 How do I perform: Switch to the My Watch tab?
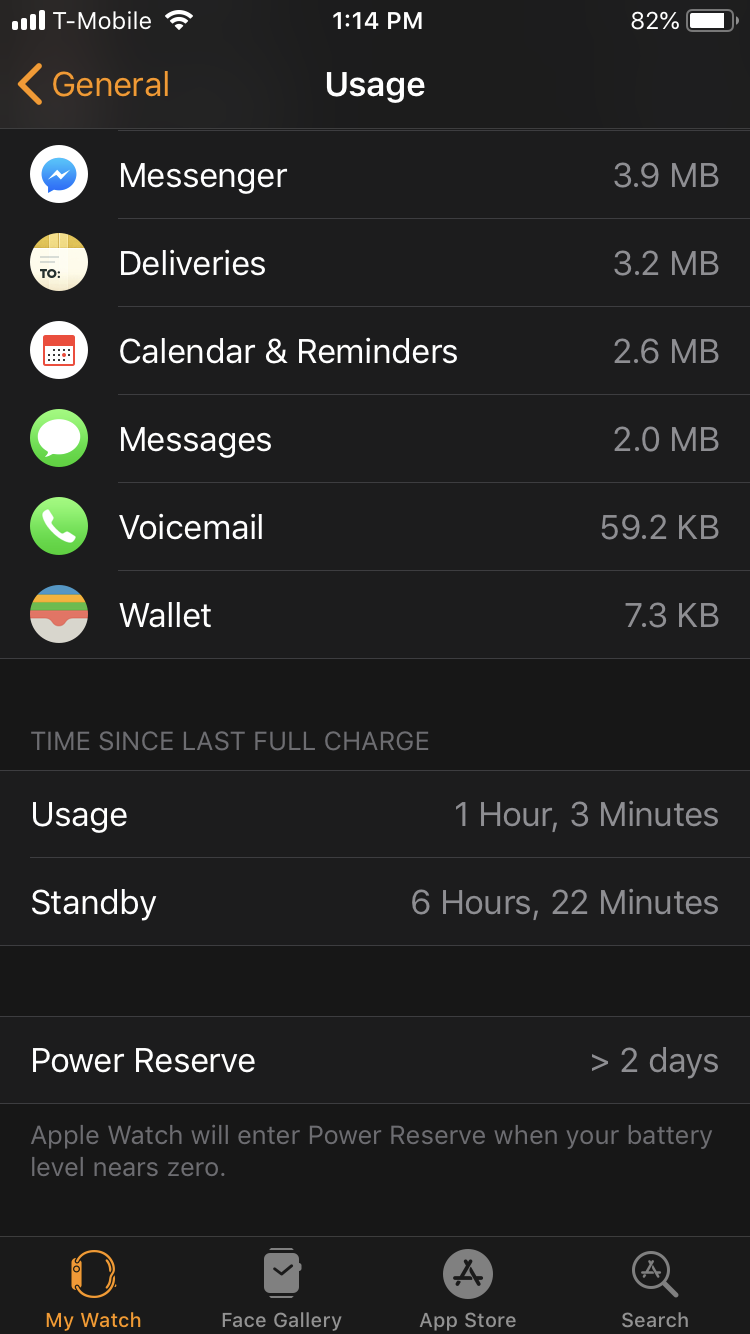tap(93, 1289)
